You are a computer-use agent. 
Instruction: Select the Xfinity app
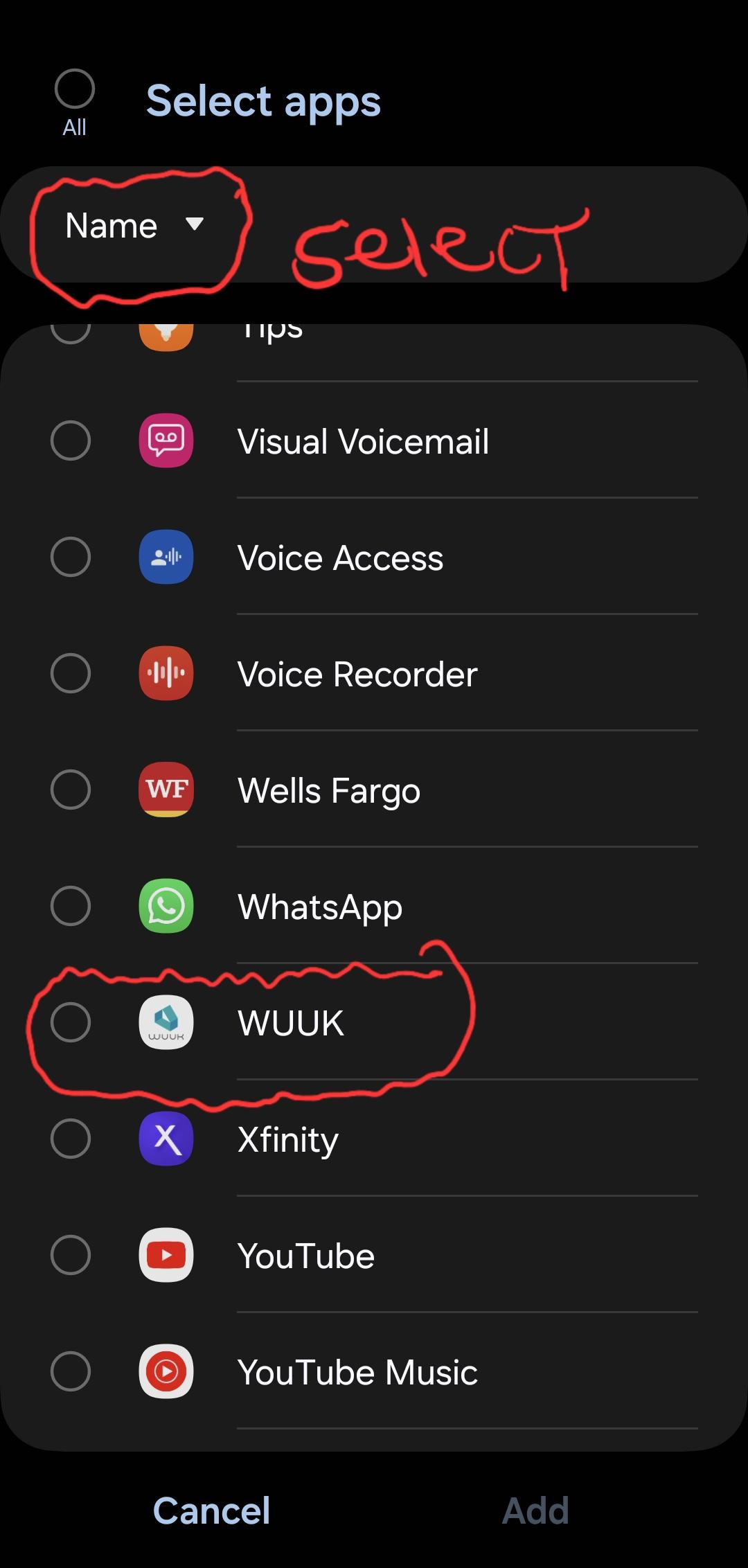point(71,1139)
